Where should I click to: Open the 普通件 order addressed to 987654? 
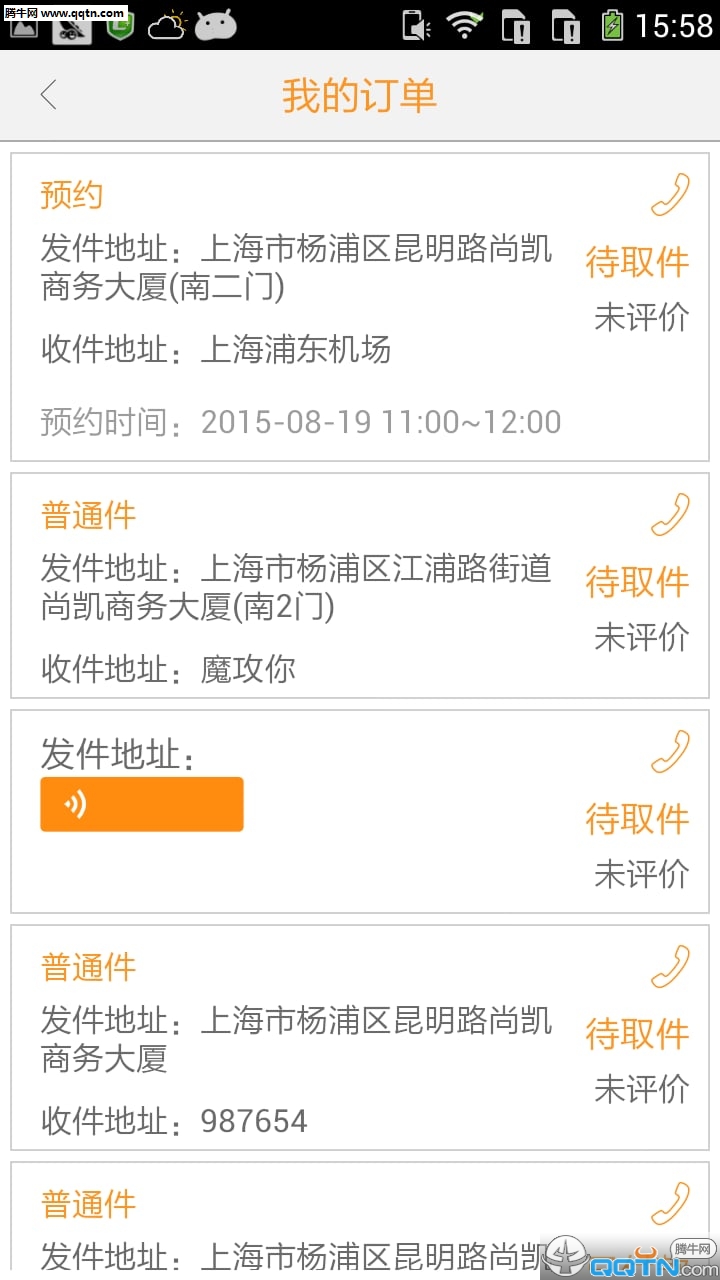(x=300, y=1040)
